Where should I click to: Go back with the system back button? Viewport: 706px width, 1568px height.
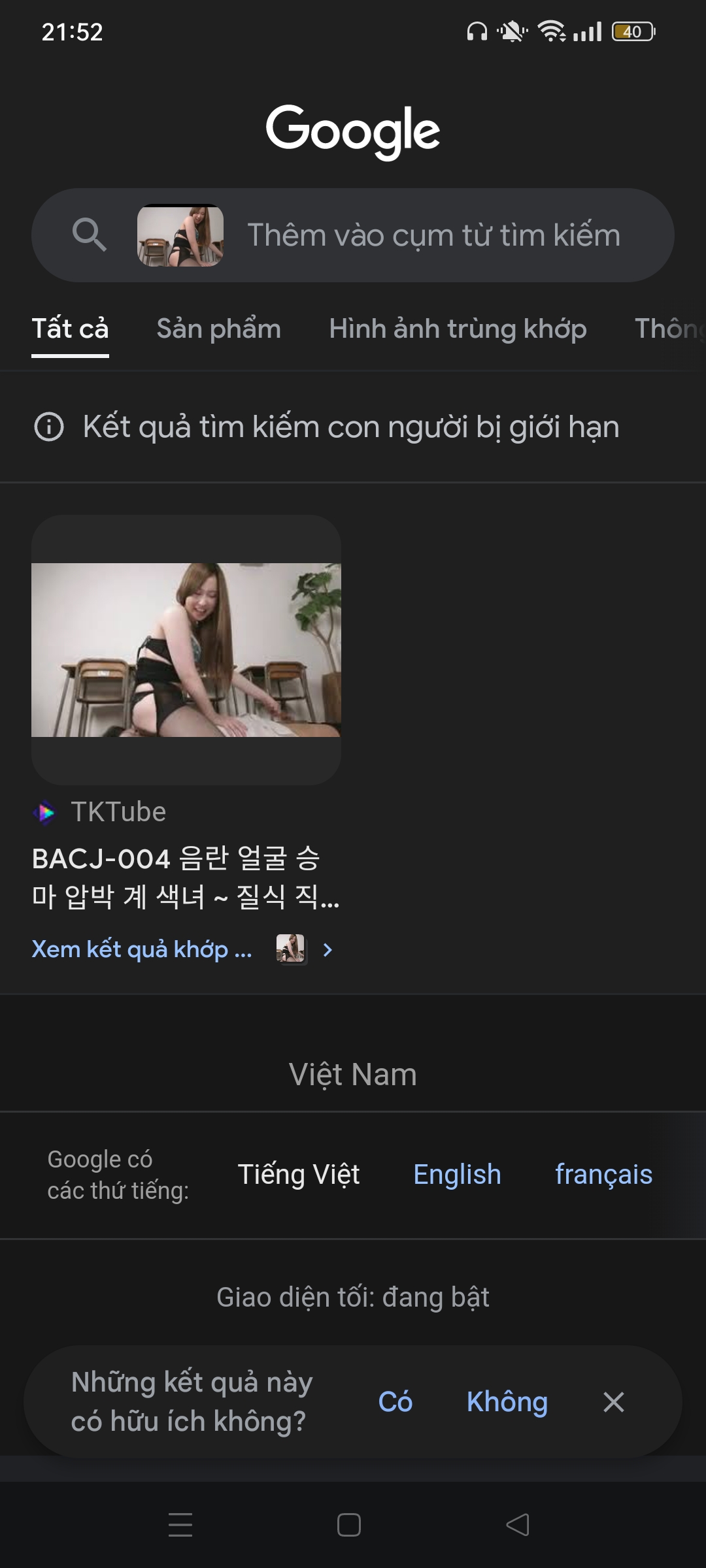518,1525
